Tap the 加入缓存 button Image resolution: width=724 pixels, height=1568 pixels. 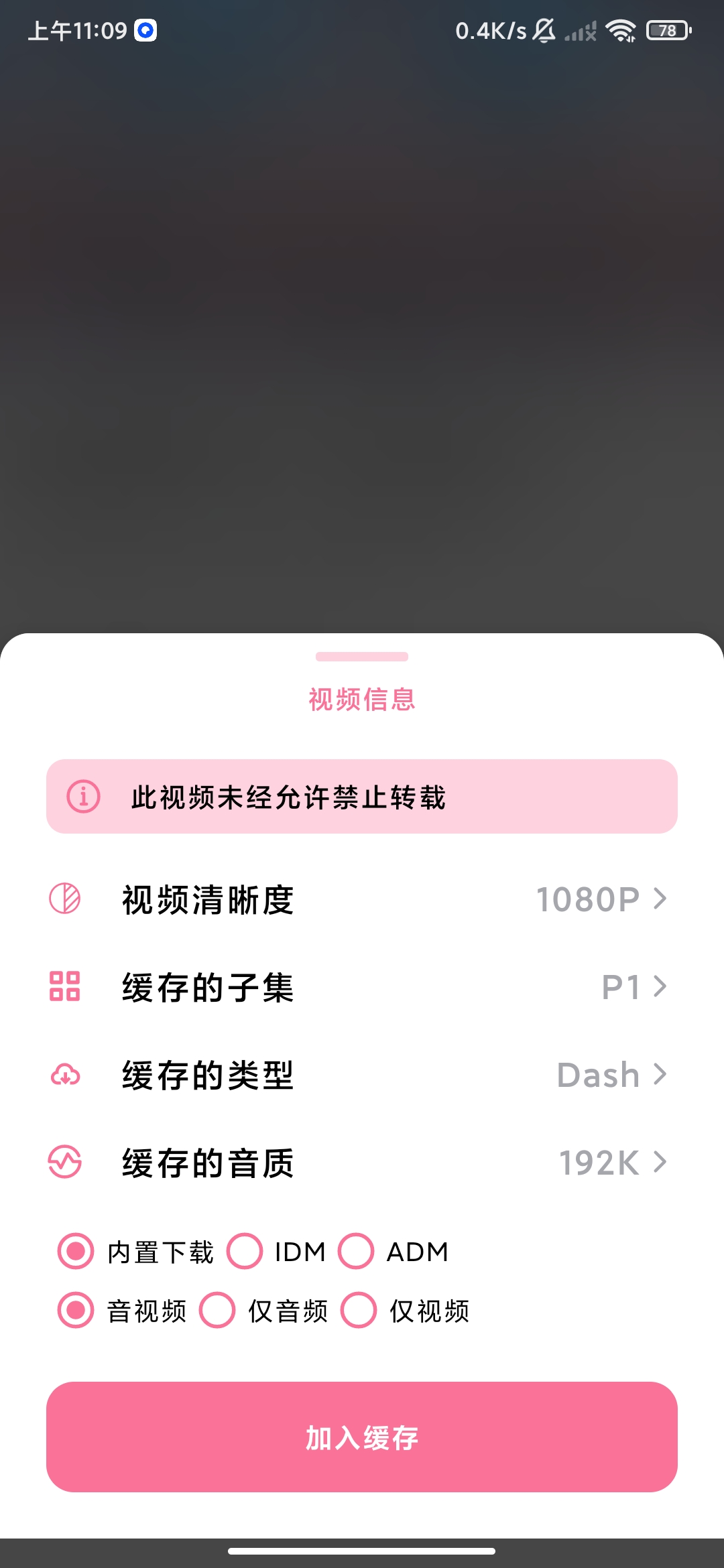click(362, 1437)
